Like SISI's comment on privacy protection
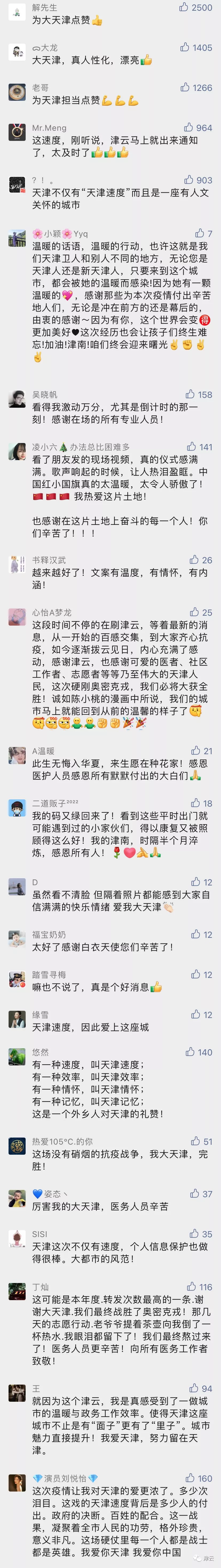The width and height of the screenshot is (221, 1568). [194, 1234]
